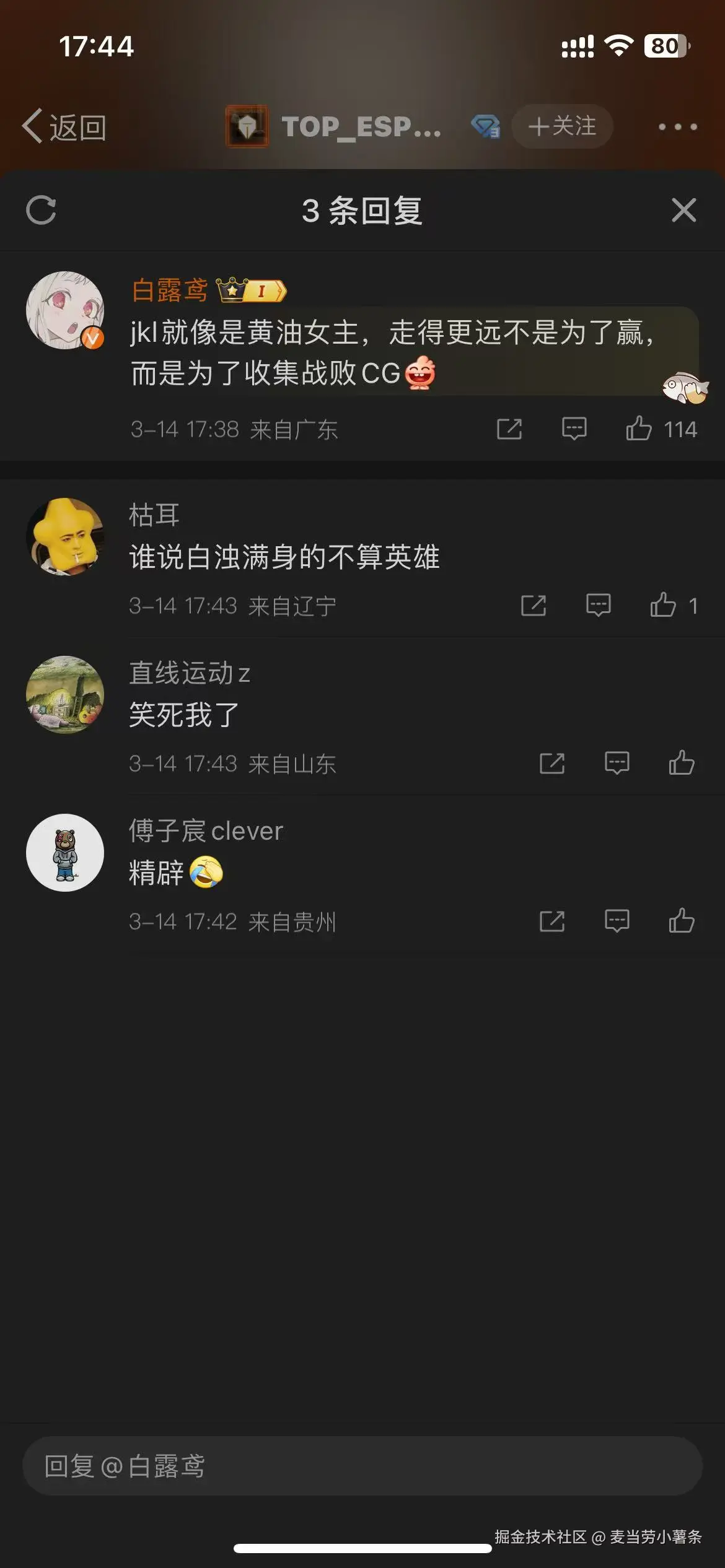This screenshot has height=1568, width=725.
Task: Tap the 关注 follow button
Action: (x=561, y=126)
